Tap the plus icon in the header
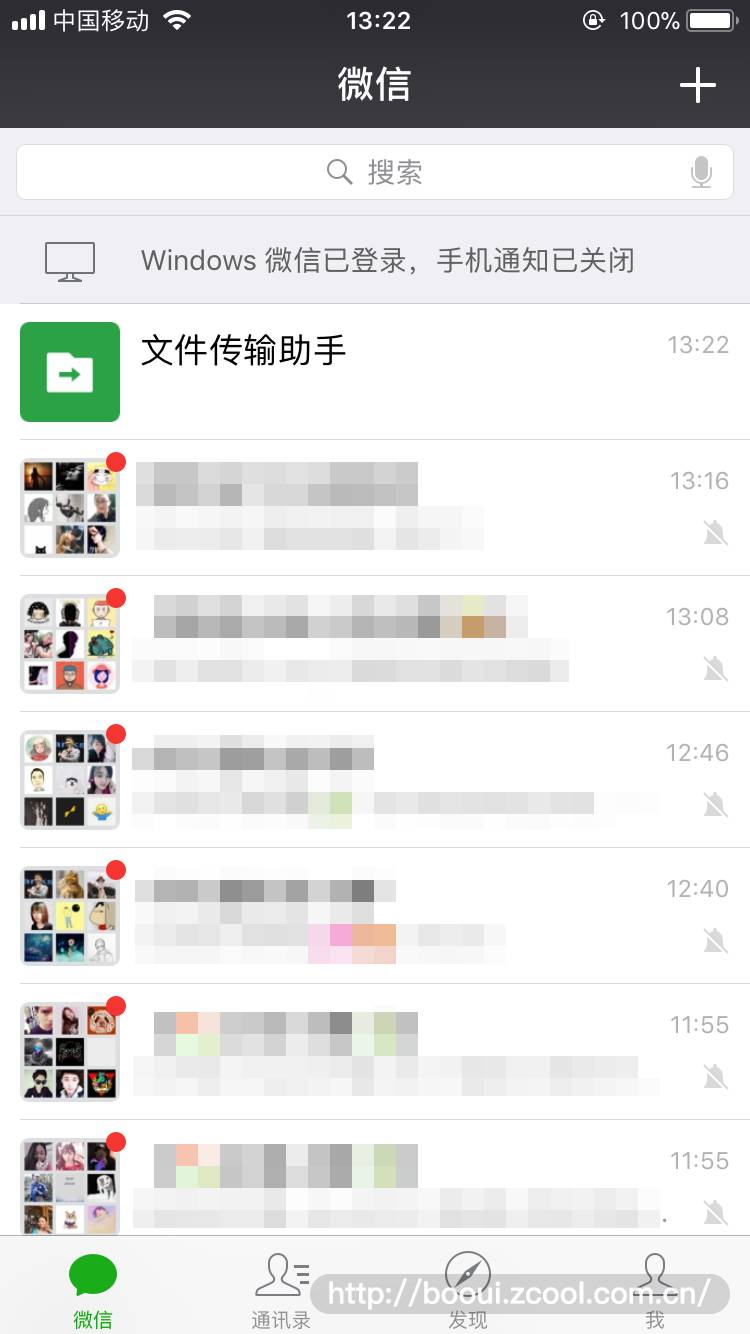 coord(697,85)
